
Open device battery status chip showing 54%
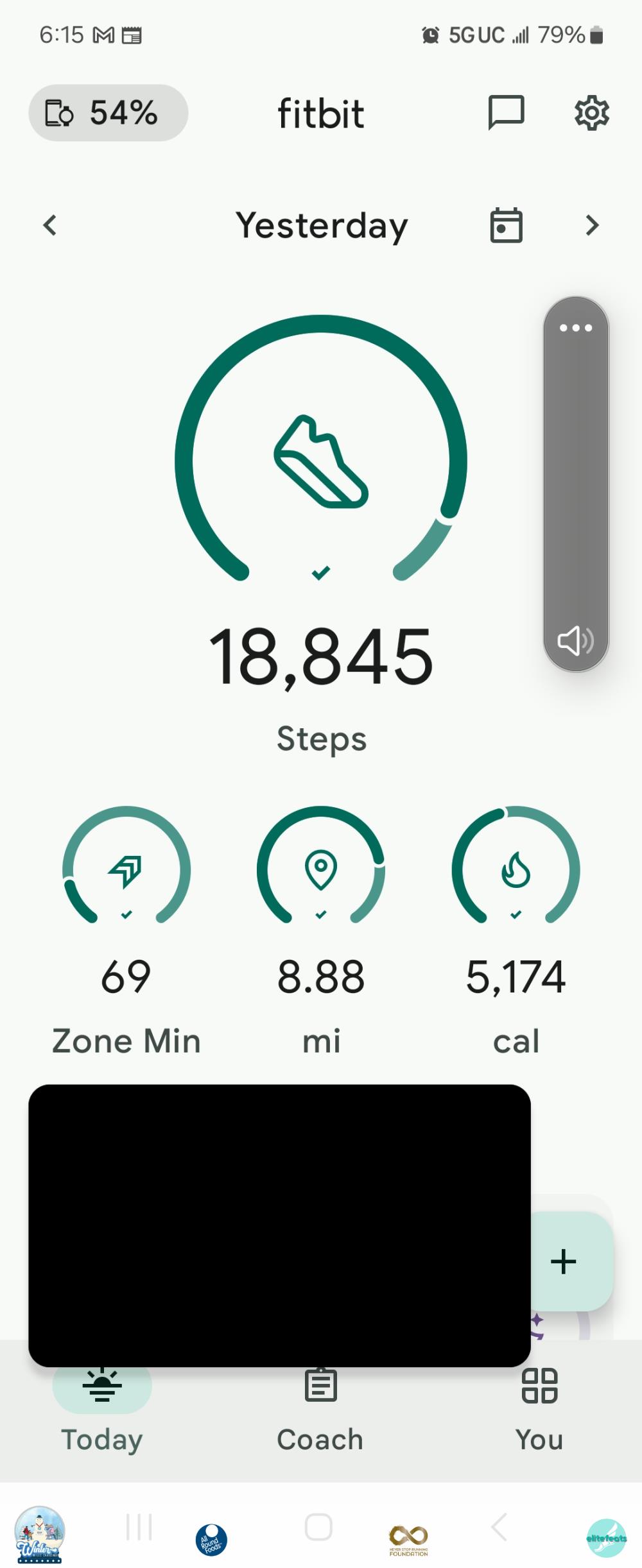pyautogui.click(x=108, y=113)
